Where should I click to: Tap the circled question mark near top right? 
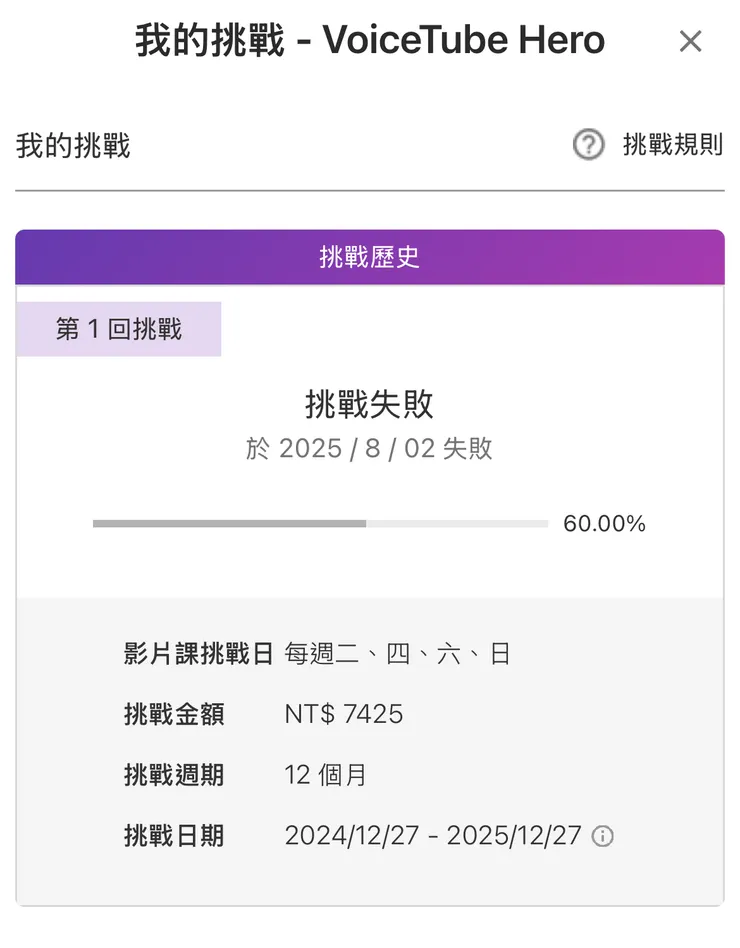coord(586,145)
